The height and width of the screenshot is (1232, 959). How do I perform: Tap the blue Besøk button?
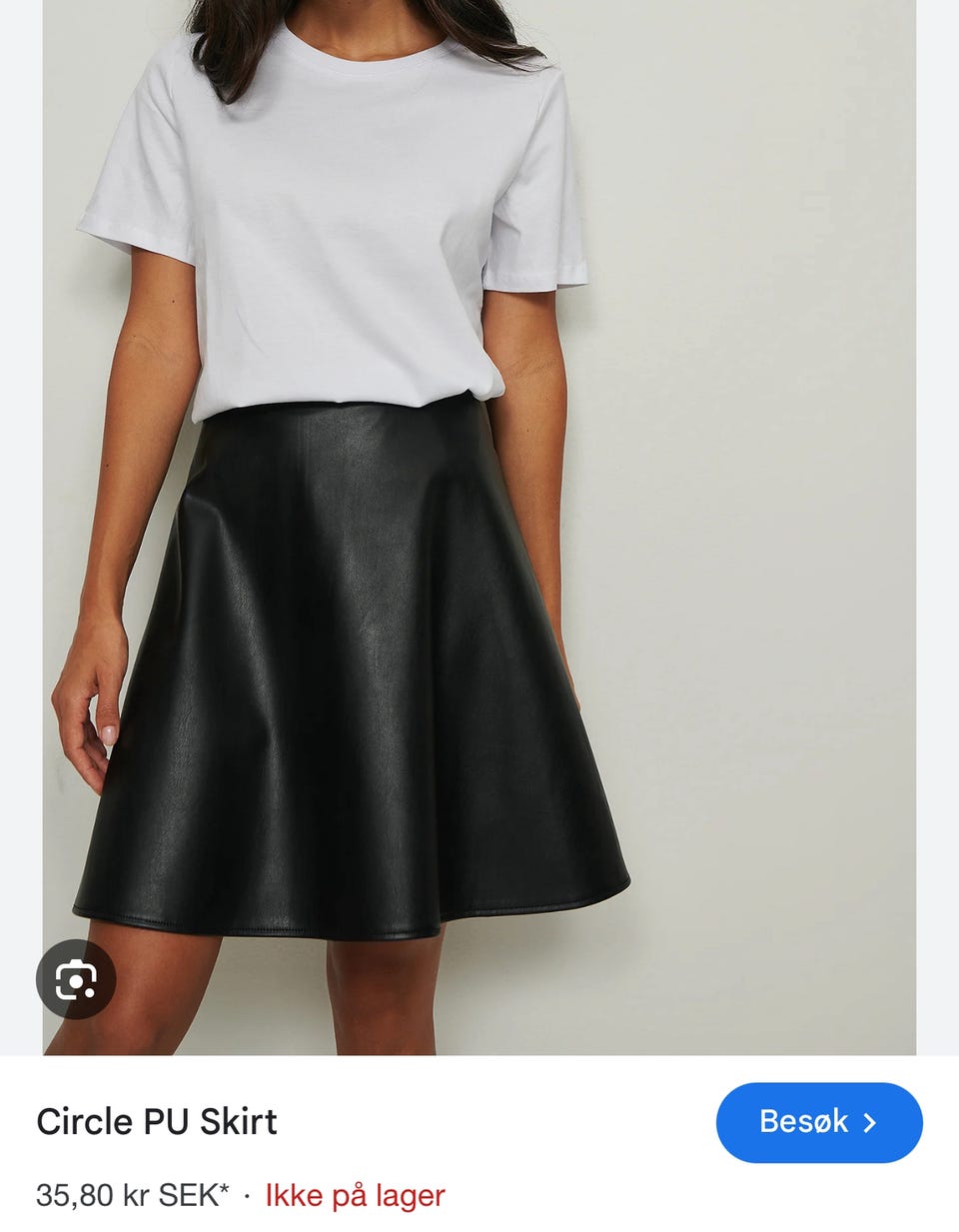[x=819, y=1122]
